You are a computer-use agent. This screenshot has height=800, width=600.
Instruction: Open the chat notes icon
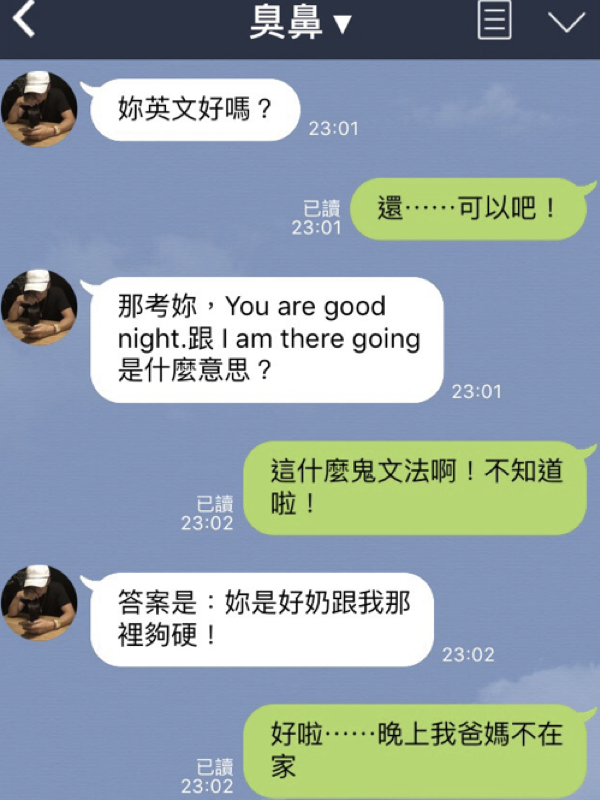[494, 21]
